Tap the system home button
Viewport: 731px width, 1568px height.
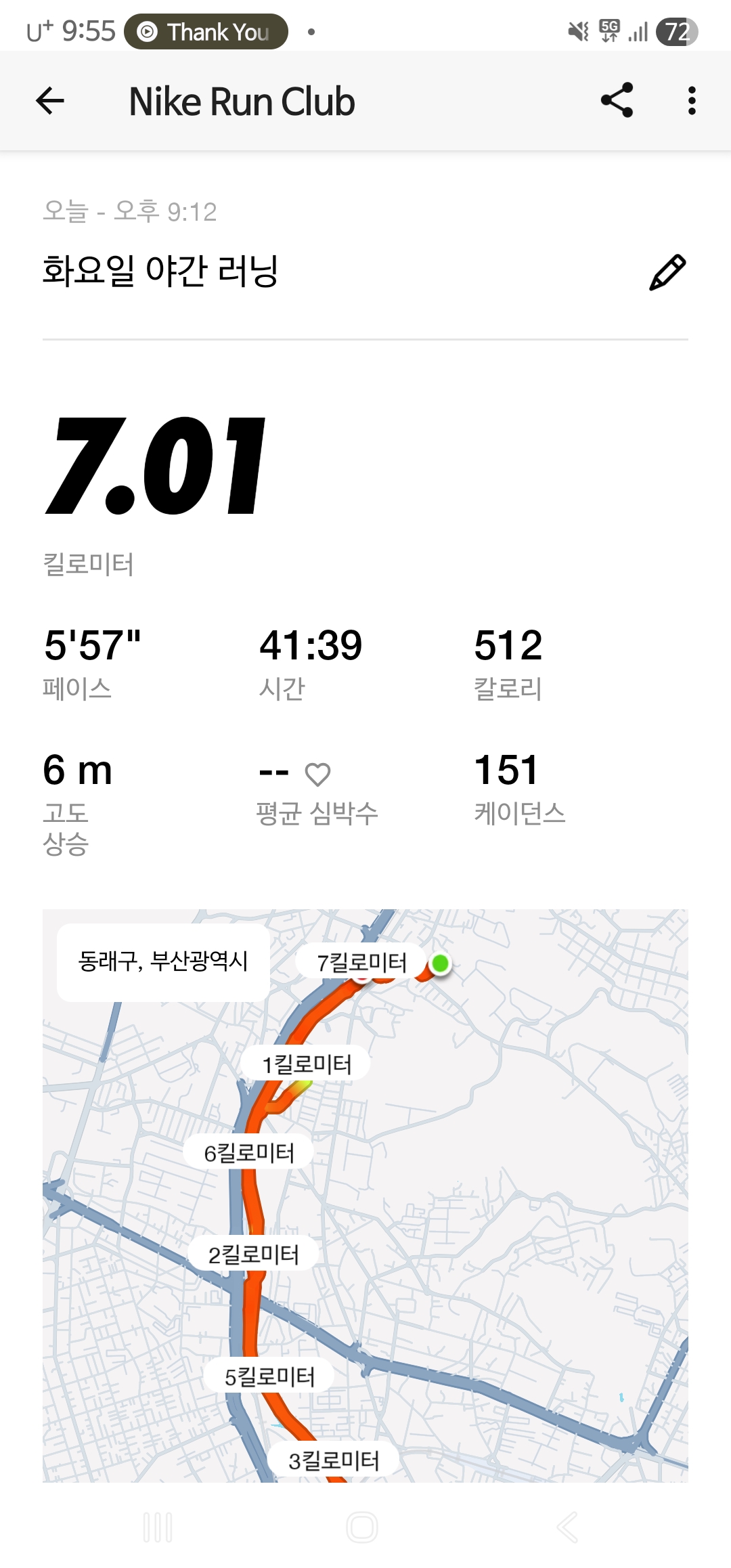(x=362, y=1528)
